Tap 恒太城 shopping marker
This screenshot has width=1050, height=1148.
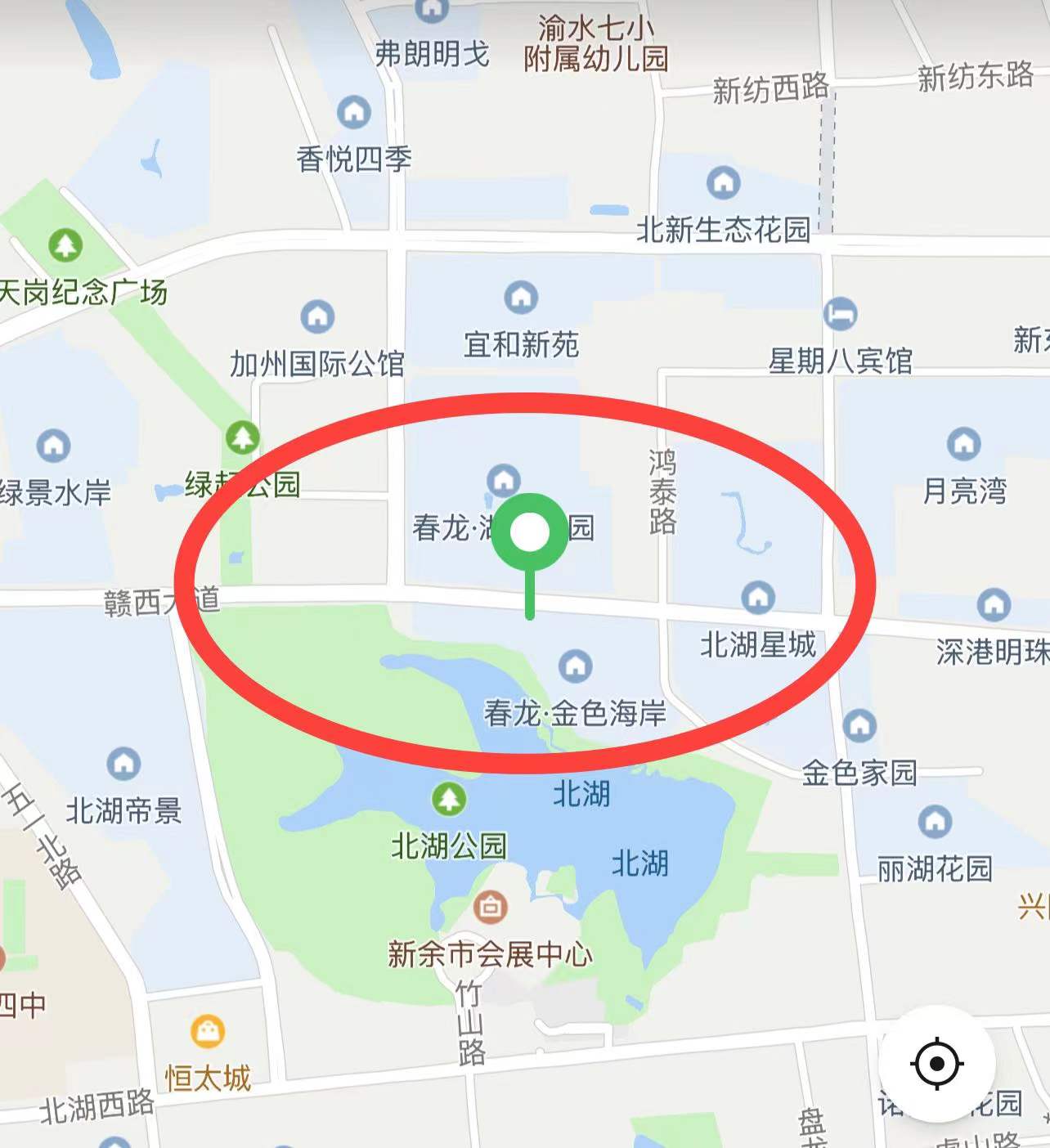click(208, 1031)
